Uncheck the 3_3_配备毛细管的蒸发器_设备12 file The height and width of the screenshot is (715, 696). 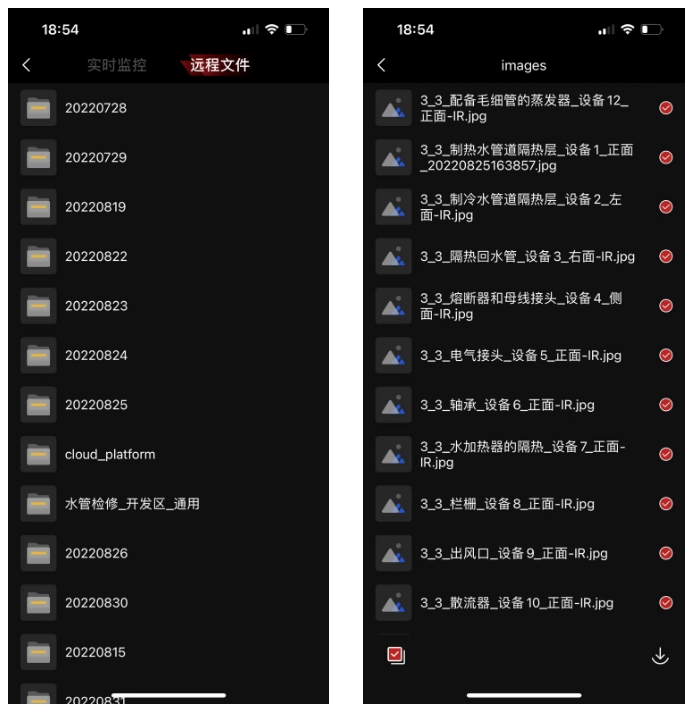pos(666,108)
